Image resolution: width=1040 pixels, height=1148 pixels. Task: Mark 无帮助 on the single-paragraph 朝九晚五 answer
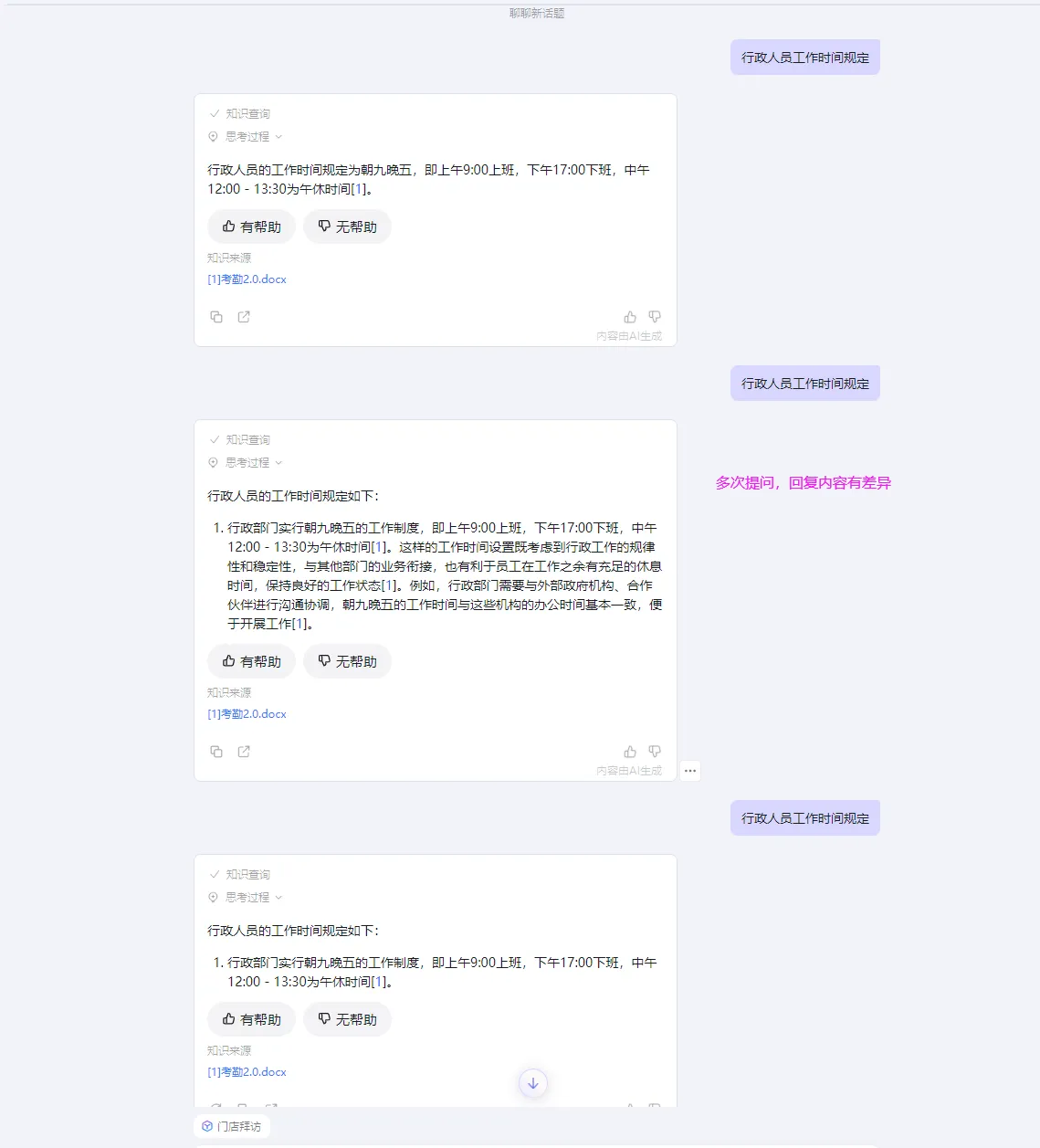pos(347,226)
